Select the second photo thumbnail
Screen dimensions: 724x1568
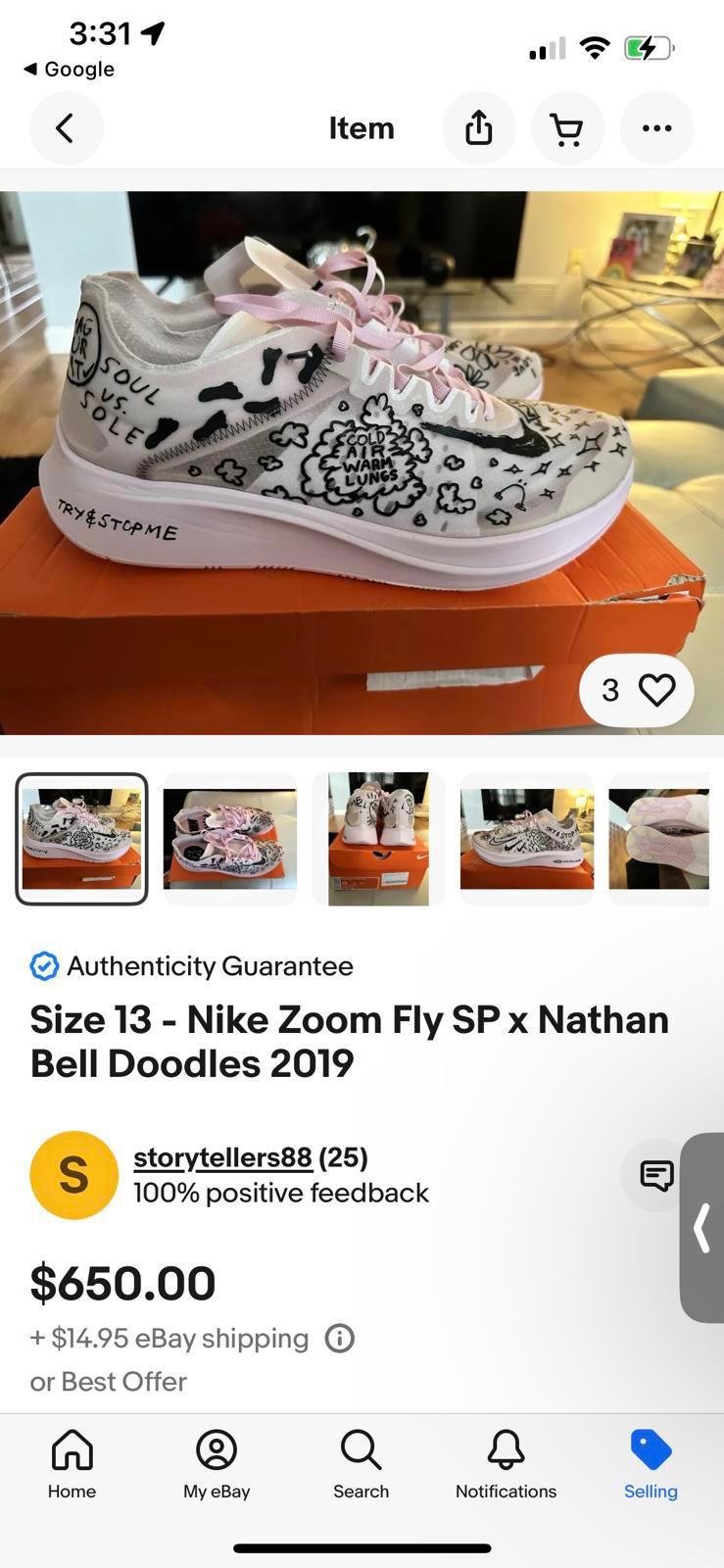(x=229, y=839)
